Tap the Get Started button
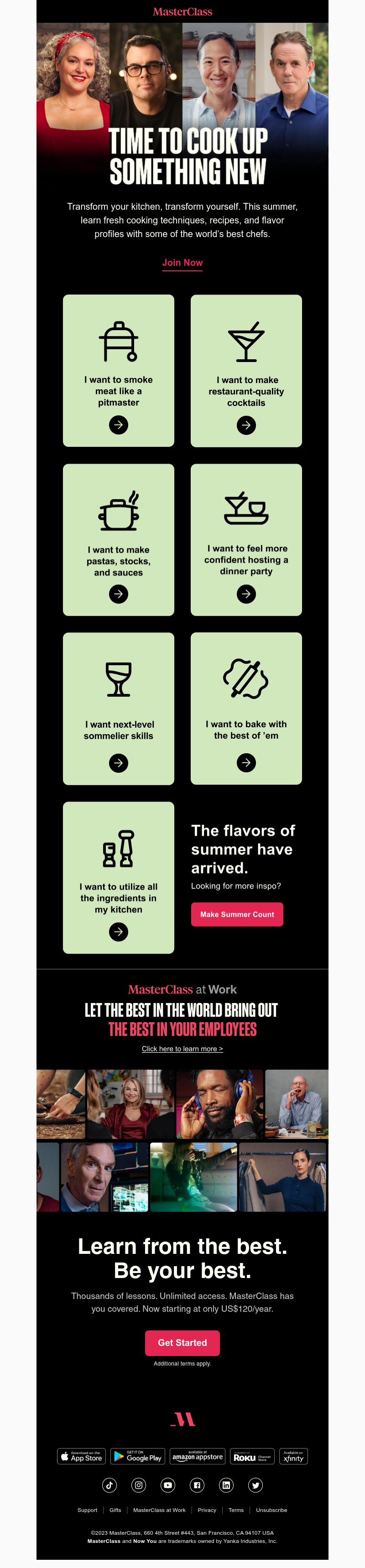Screen dimensions: 365x1568 tap(182, 1342)
